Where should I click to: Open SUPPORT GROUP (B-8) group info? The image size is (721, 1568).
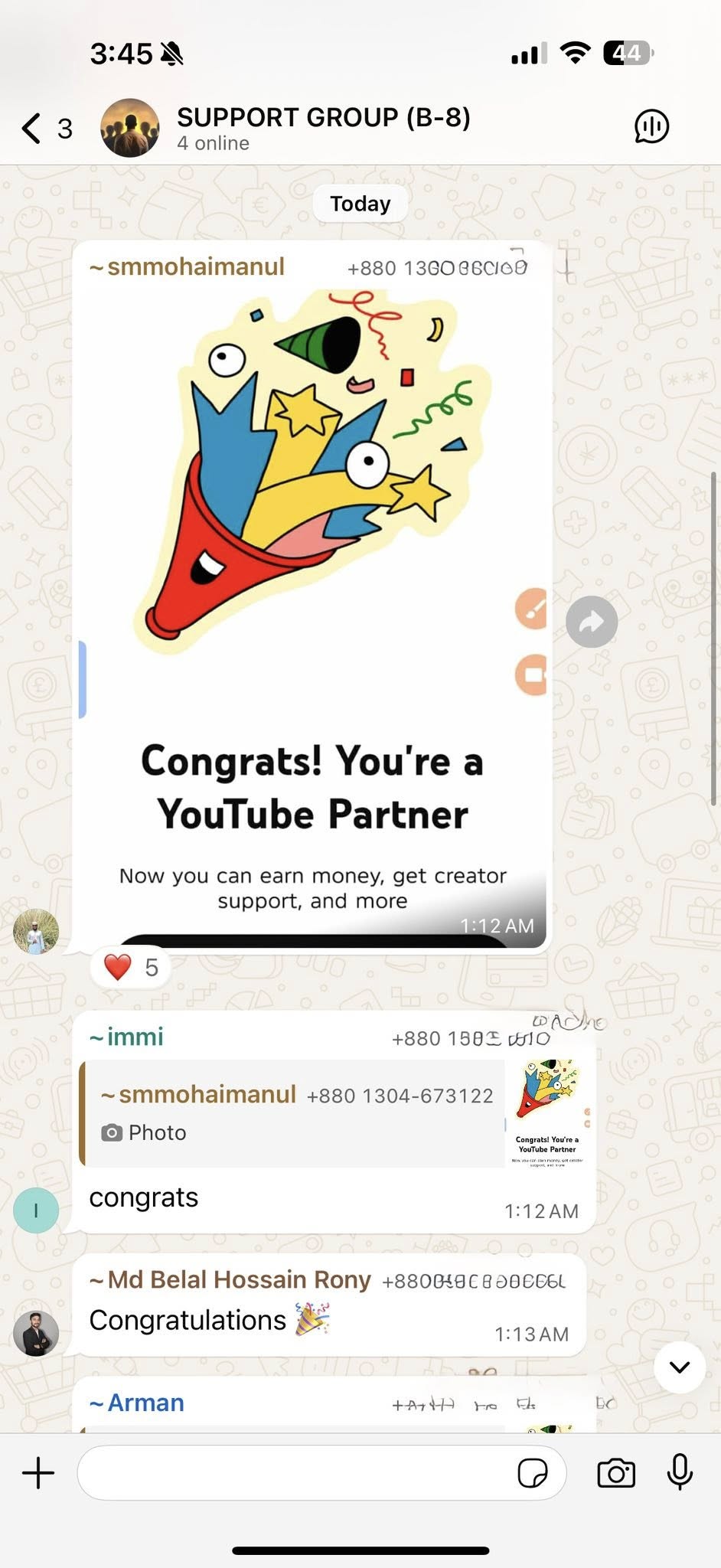coord(323,127)
